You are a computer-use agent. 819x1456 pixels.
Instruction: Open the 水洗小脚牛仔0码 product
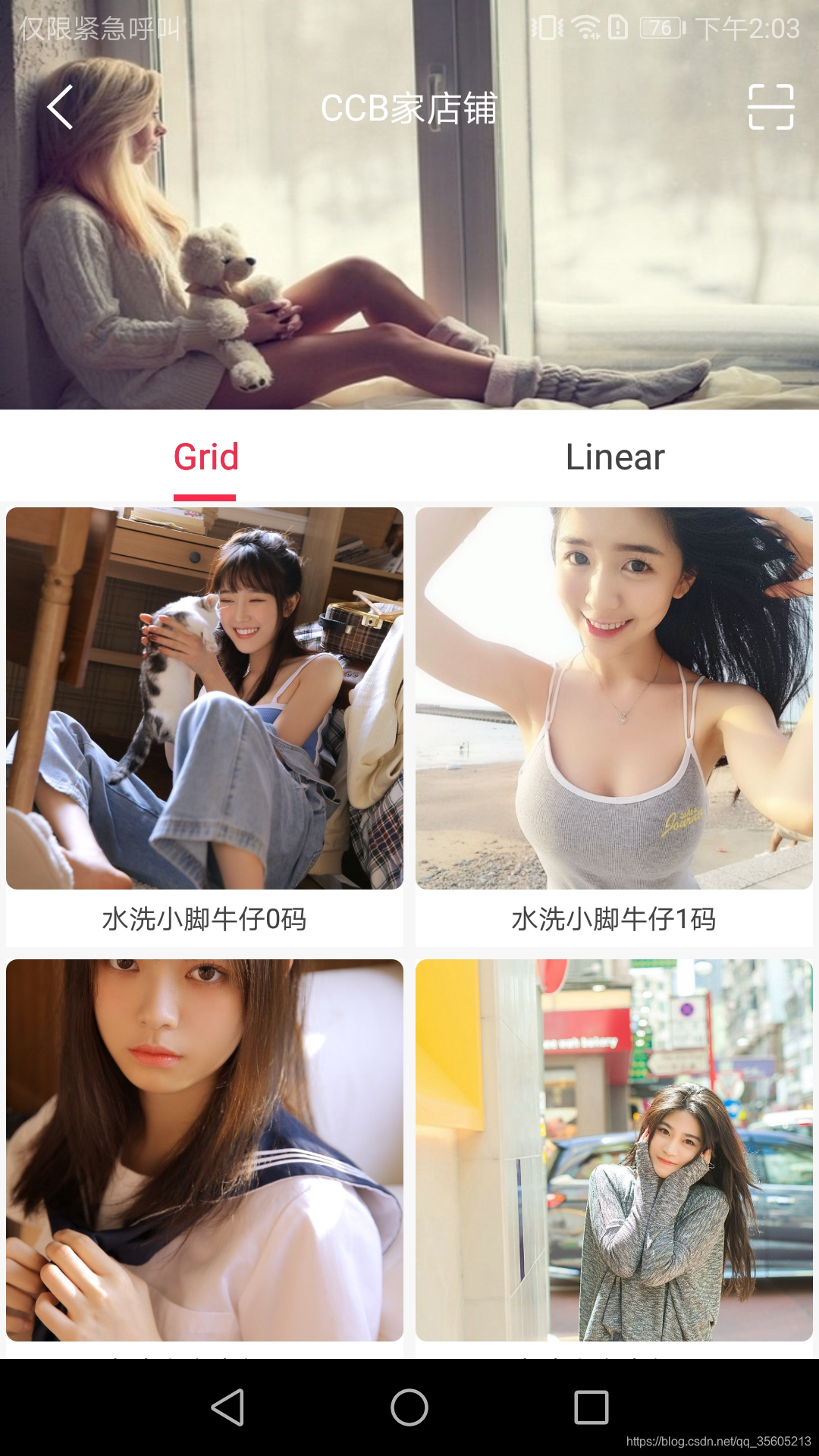pyautogui.click(x=205, y=920)
